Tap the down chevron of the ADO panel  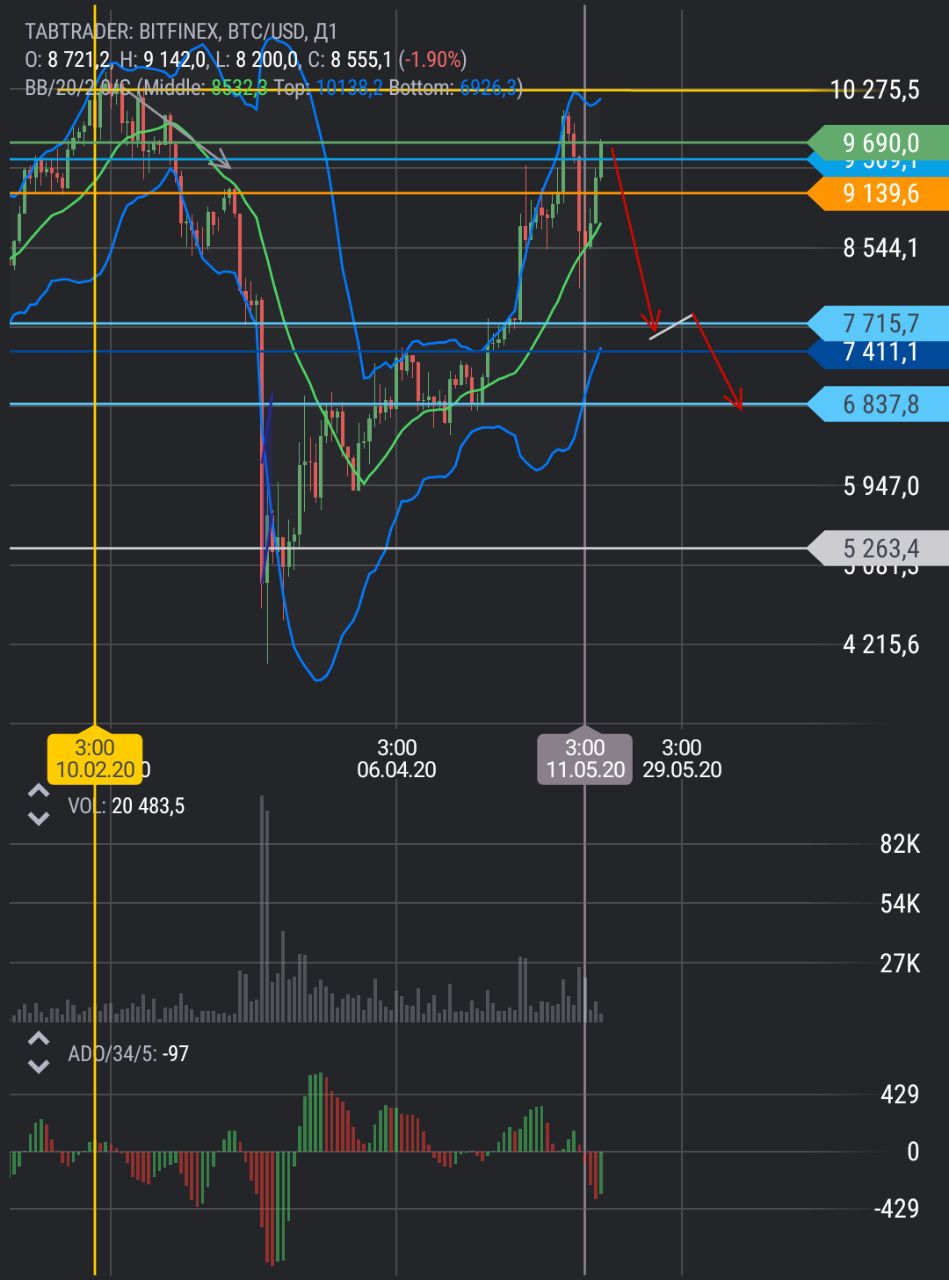point(38,1065)
